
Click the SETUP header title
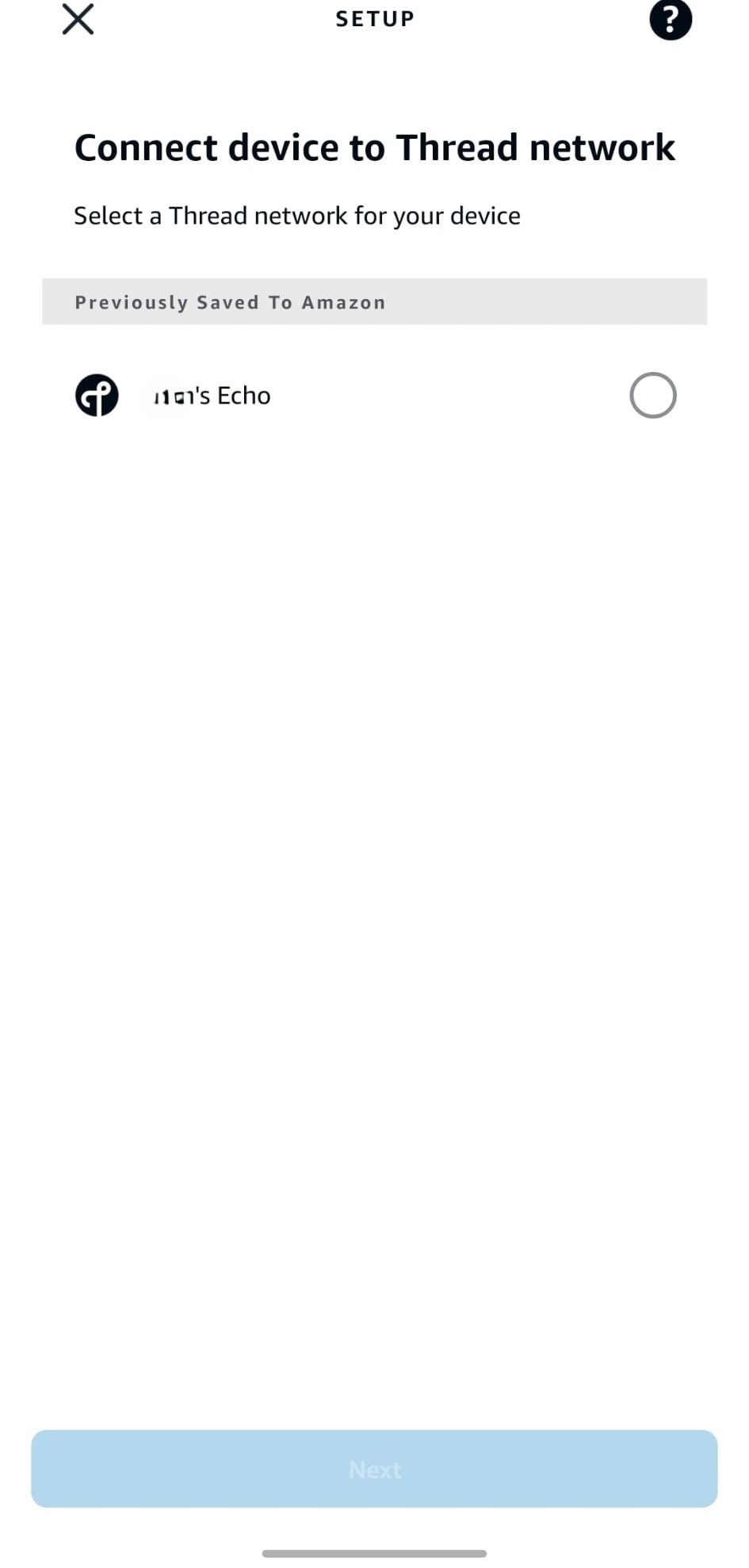pos(374,19)
